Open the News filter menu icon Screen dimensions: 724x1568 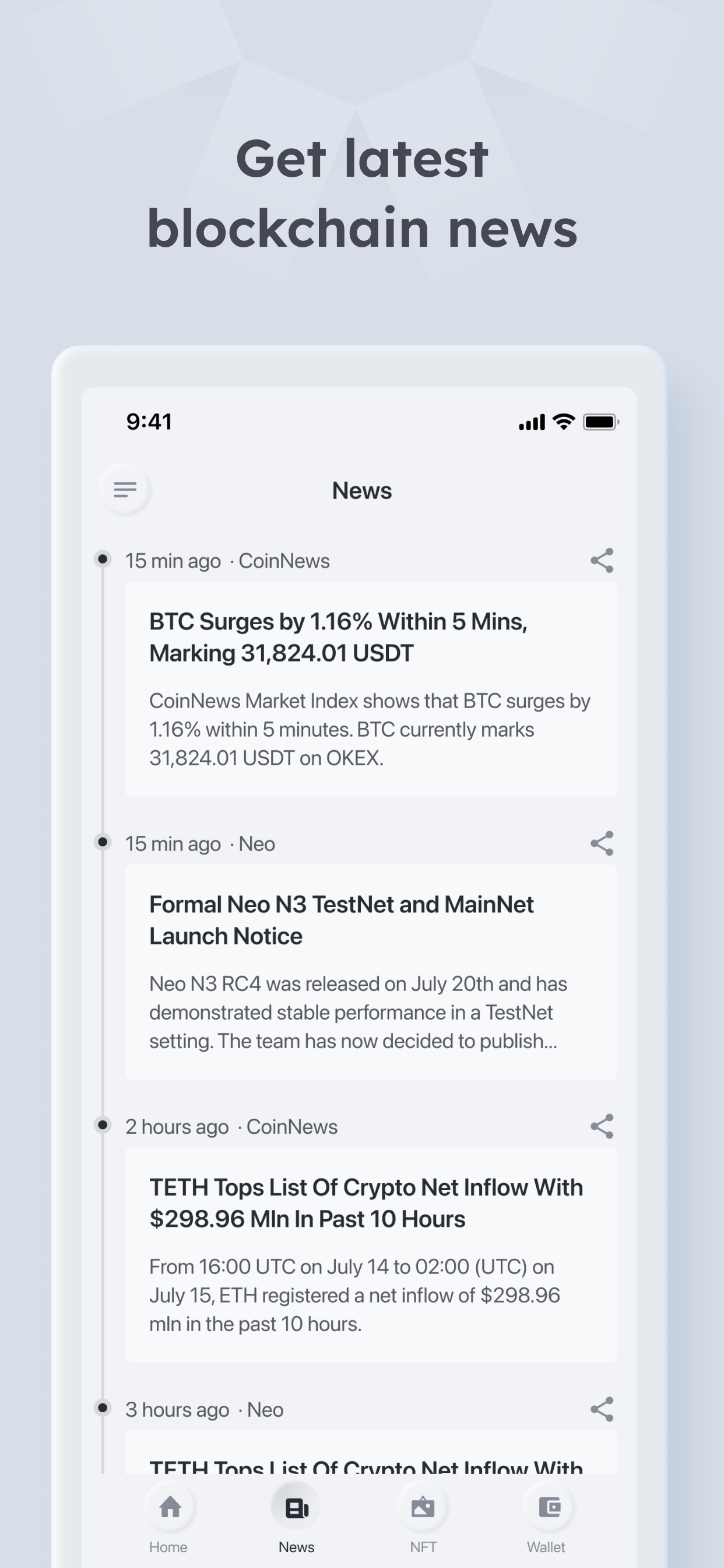click(125, 490)
